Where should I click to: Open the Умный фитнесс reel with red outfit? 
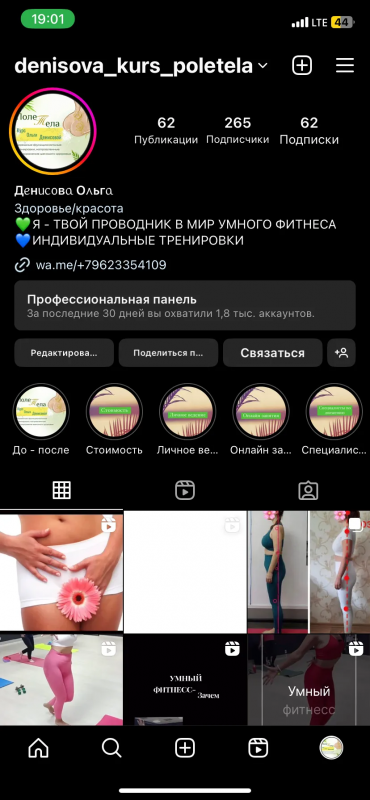coord(309,680)
